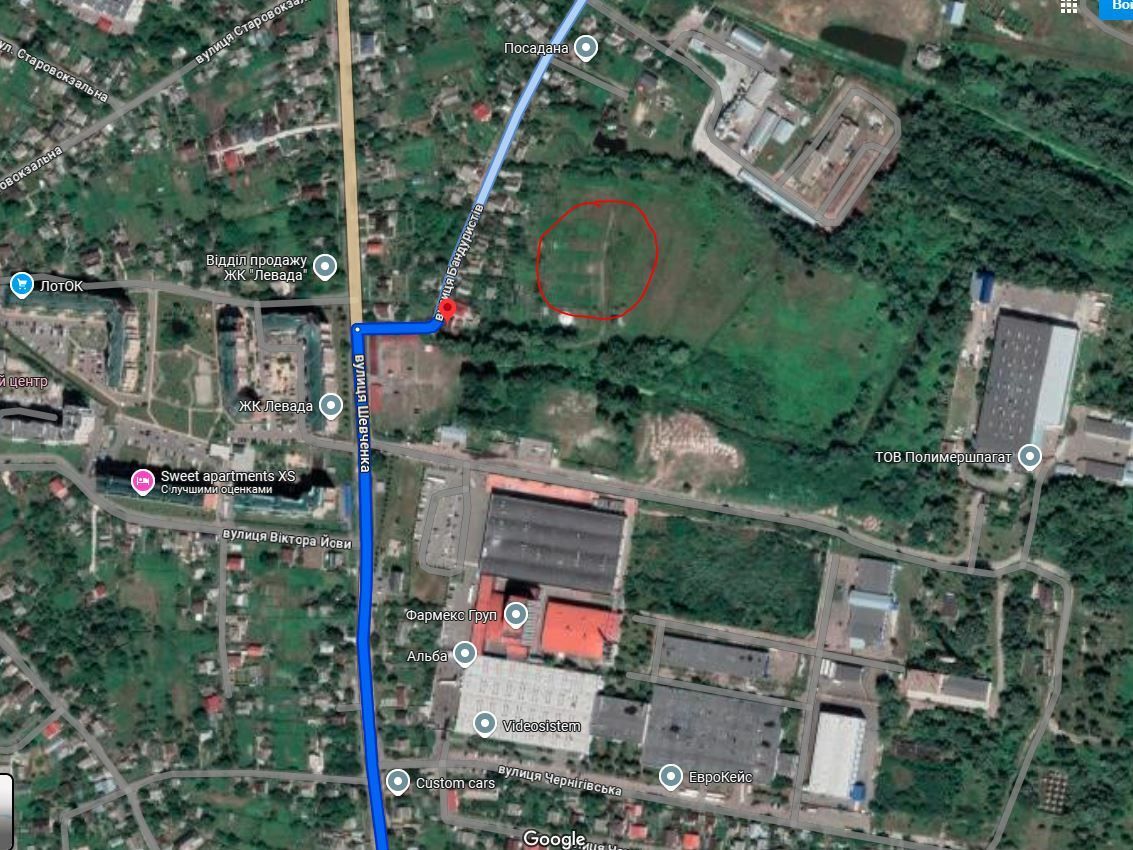View the ТОВ Полимершпагат marker details
Screen dimensions: 1133x850
[x=1029, y=457]
